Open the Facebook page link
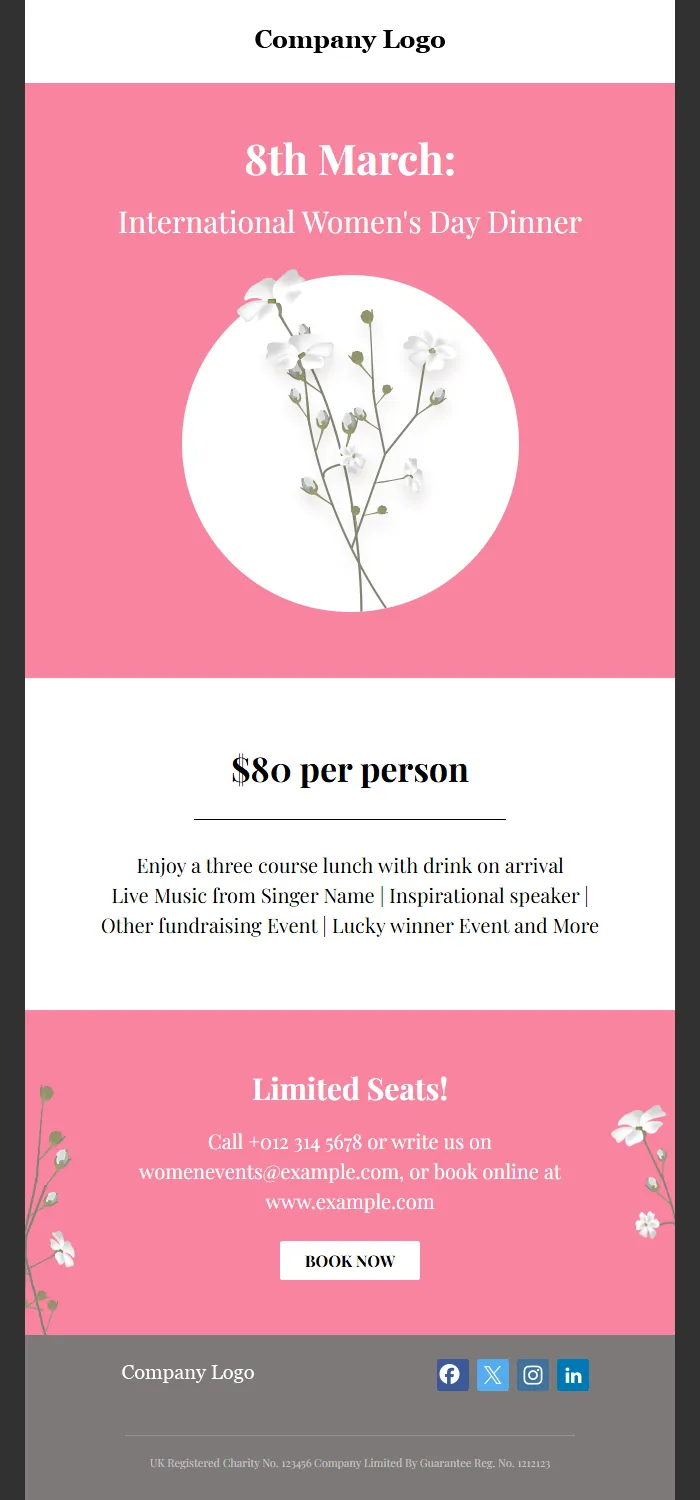The image size is (700, 1500). (452, 1375)
